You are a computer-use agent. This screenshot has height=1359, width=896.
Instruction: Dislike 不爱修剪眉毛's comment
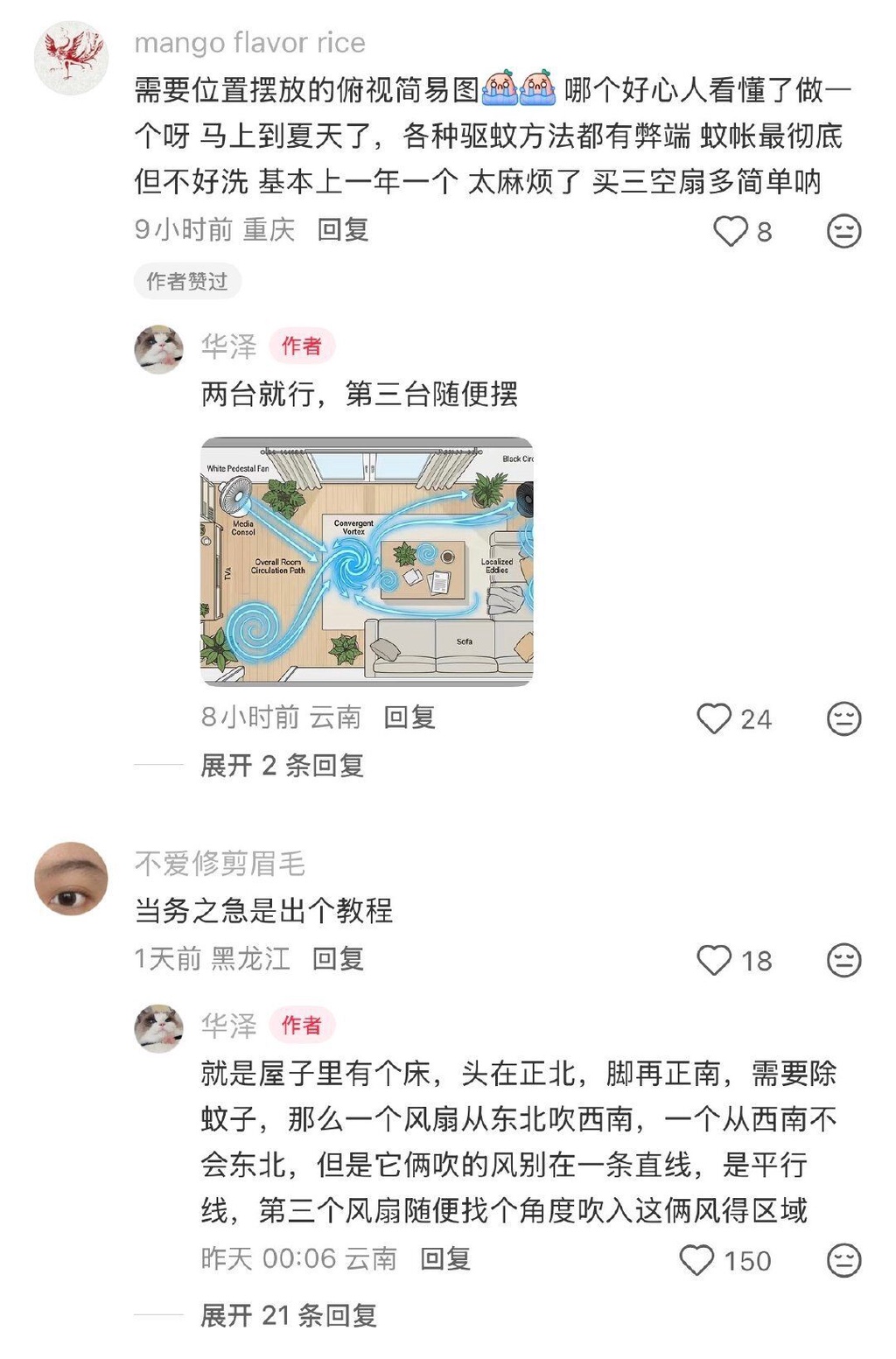coord(843,960)
